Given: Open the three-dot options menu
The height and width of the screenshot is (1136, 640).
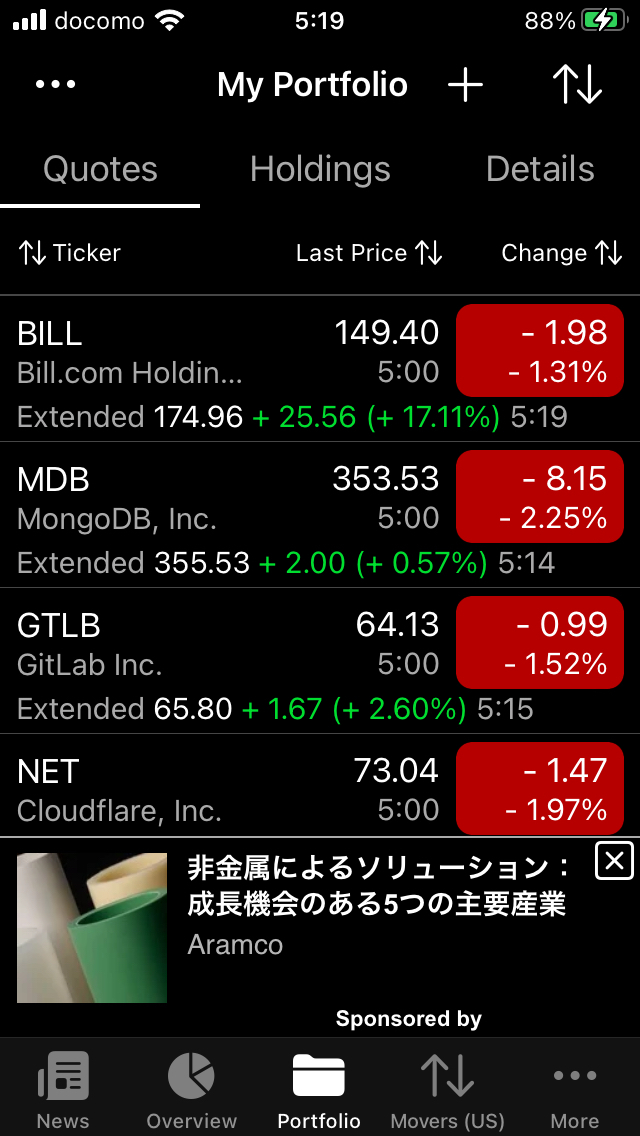Looking at the screenshot, I should pos(56,85).
